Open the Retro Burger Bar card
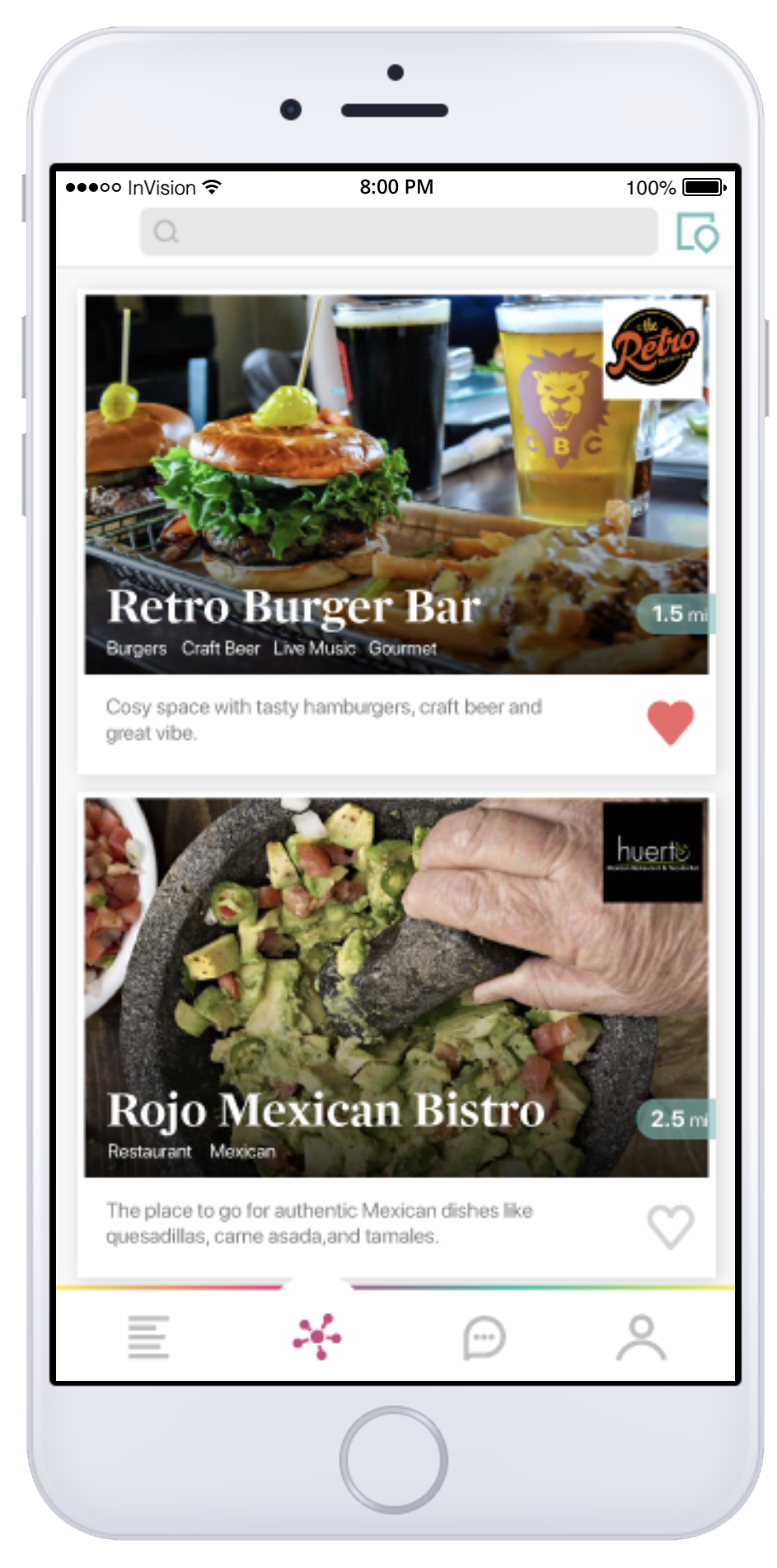The image size is (777, 1568). (x=396, y=532)
